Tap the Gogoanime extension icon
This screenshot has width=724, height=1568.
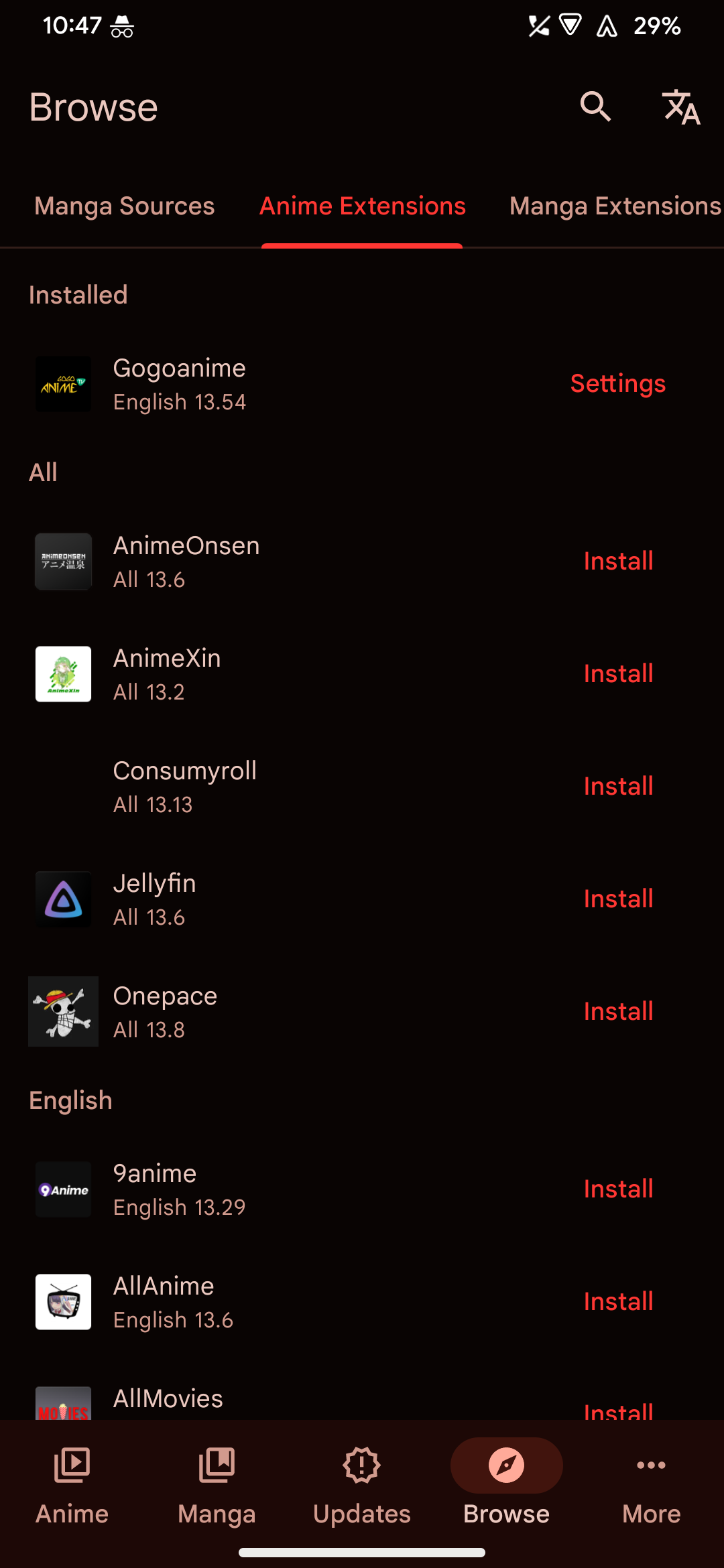point(63,384)
